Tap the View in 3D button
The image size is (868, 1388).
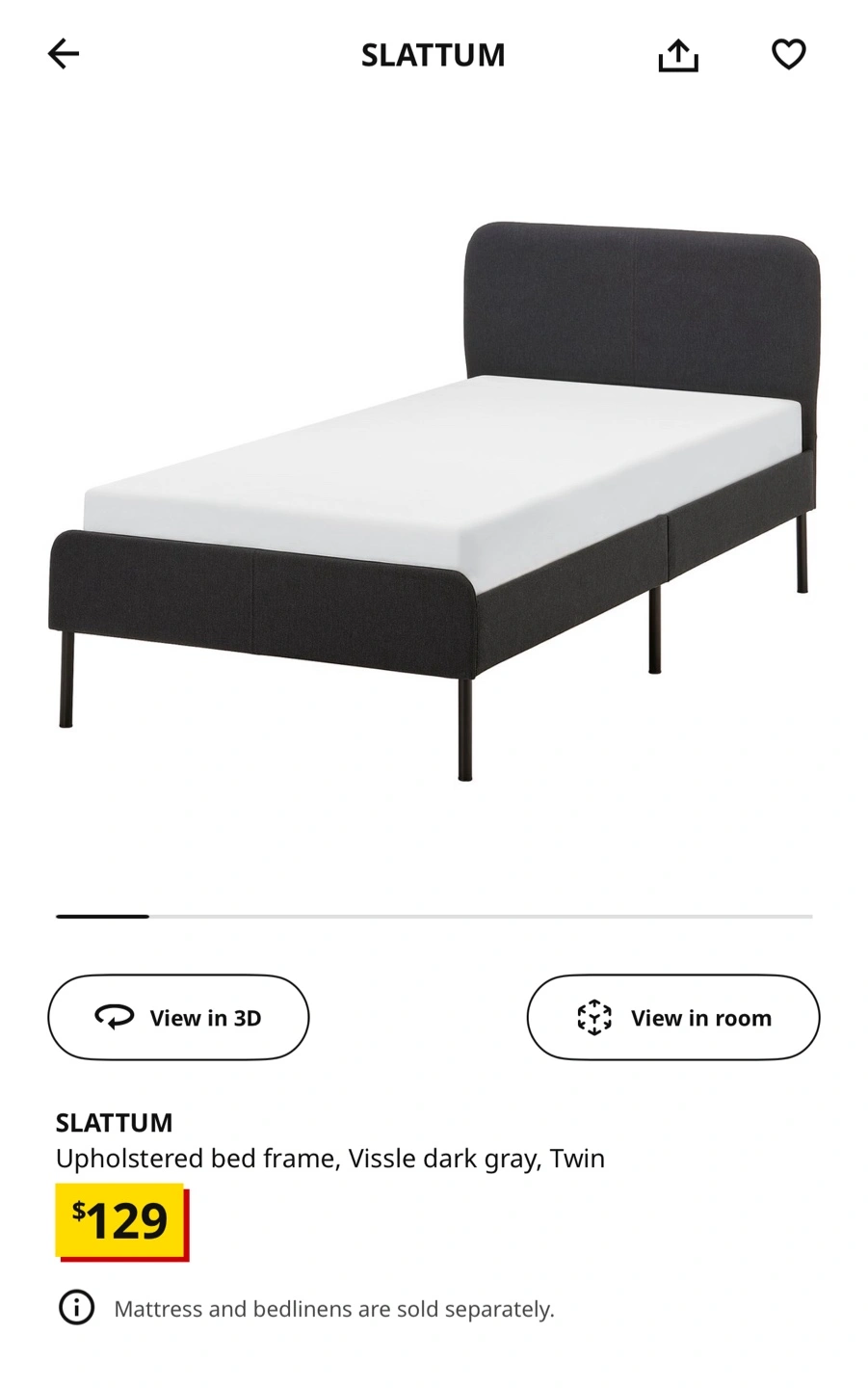178,1018
